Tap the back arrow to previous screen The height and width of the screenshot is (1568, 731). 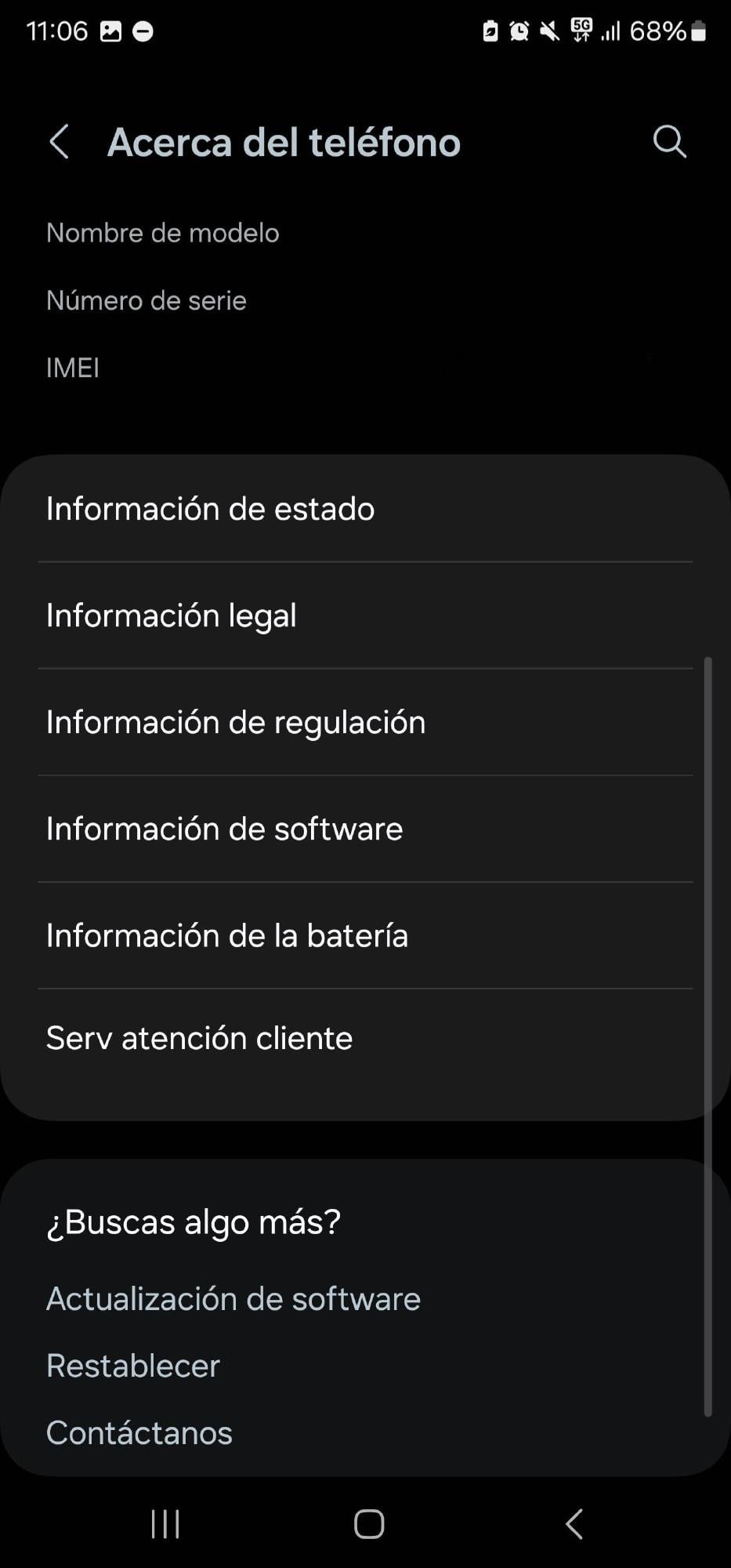pos(60,142)
